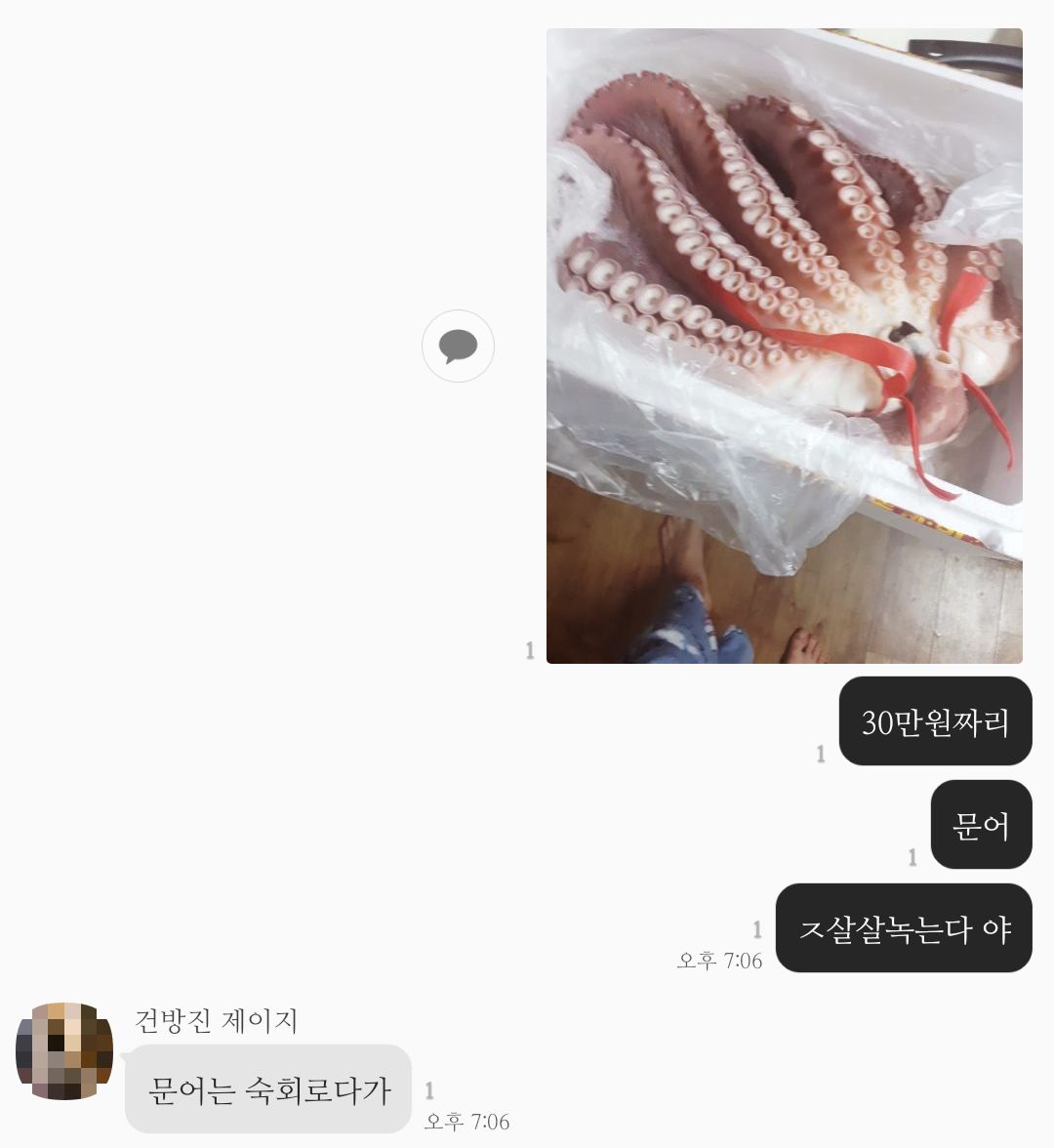Open 건방진 제이지's profile picture
This screenshot has height=1148, width=1054.
[64, 1050]
